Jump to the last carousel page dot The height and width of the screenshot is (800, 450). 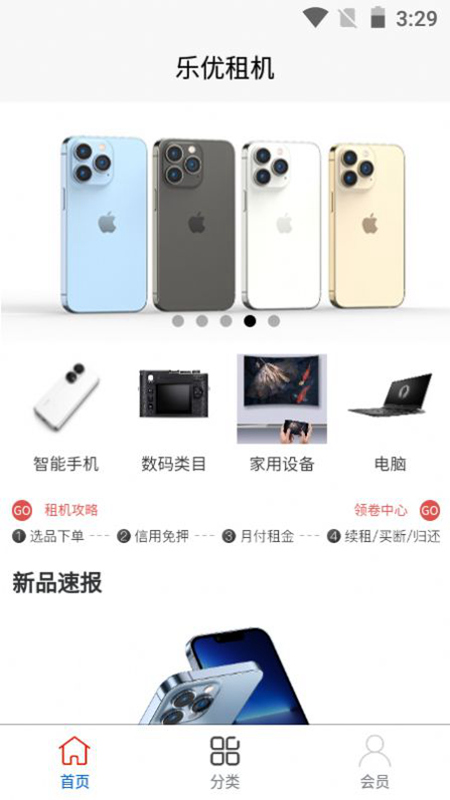(x=274, y=321)
